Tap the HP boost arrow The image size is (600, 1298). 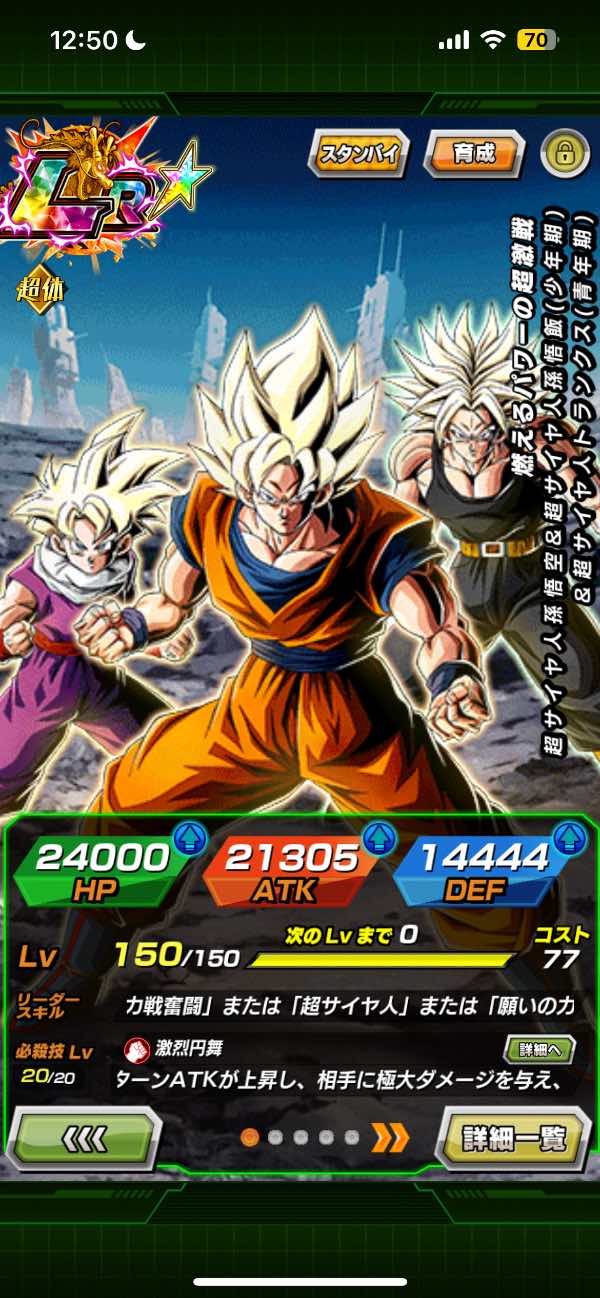(x=188, y=837)
